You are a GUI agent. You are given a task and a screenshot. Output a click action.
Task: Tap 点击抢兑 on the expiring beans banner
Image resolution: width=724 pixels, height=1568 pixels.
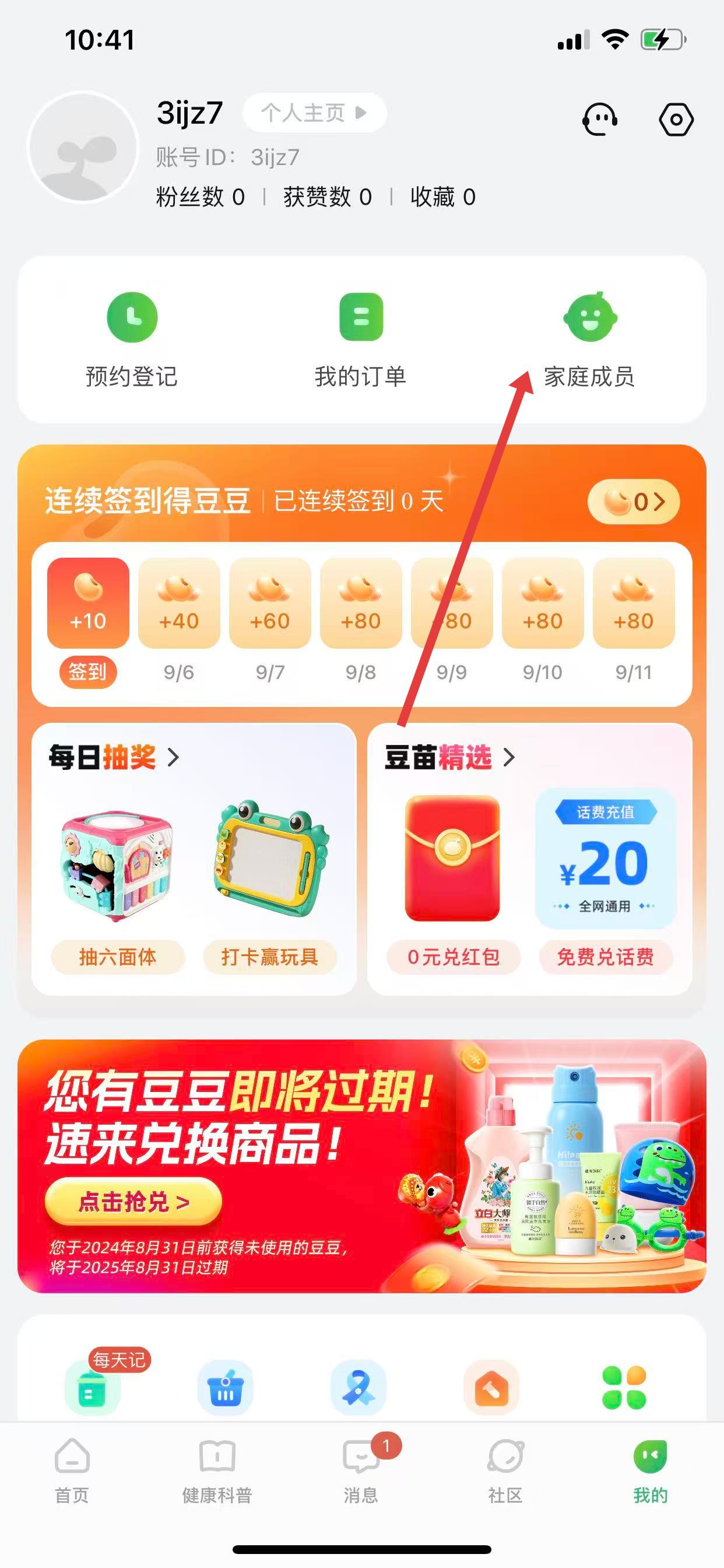133,1202
